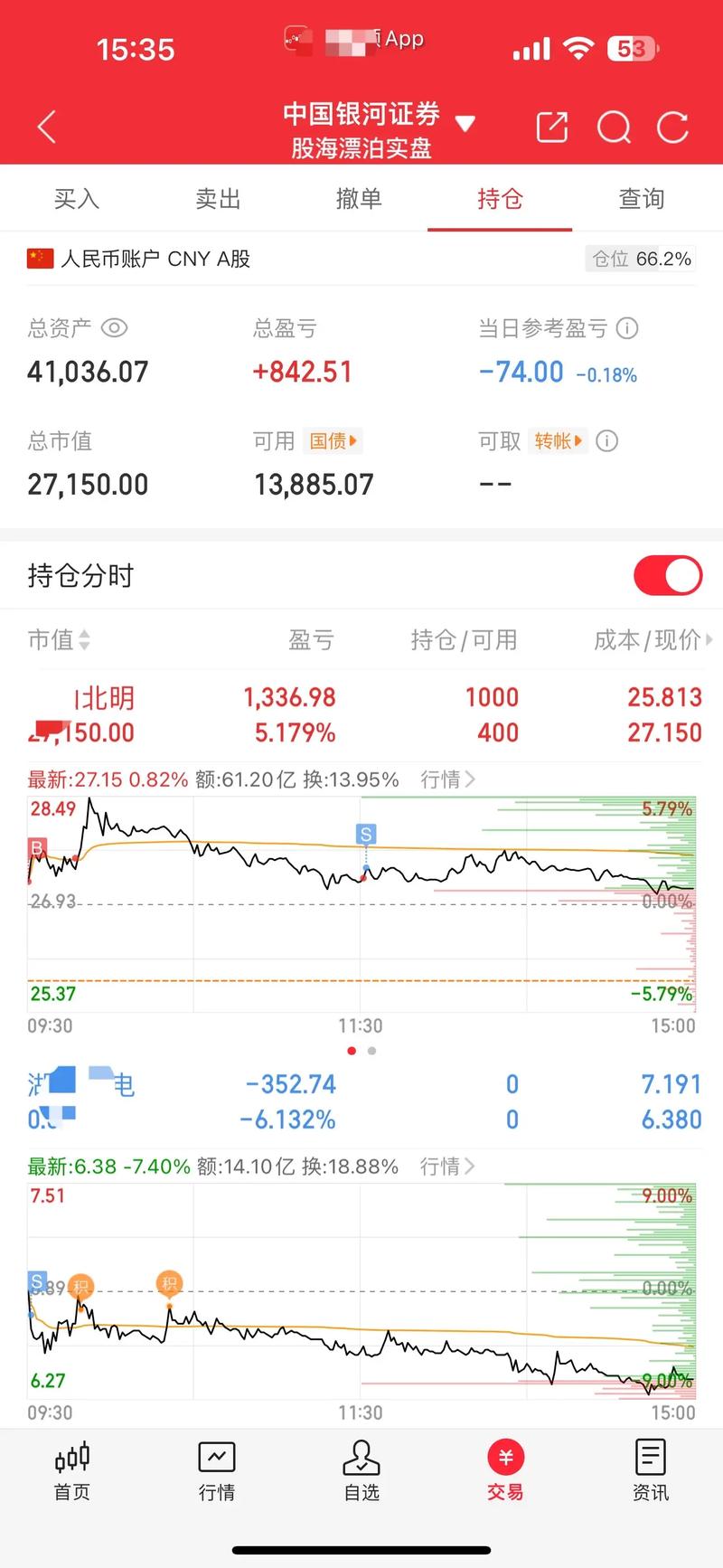This screenshot has width=723, height=1568.
Task: Share the holdings page
Action: (x=552, y=128)
